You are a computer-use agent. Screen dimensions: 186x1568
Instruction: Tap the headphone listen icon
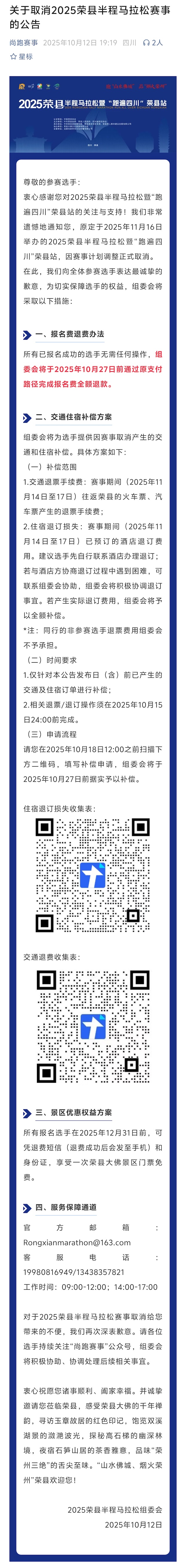click(x=146, y=43)
